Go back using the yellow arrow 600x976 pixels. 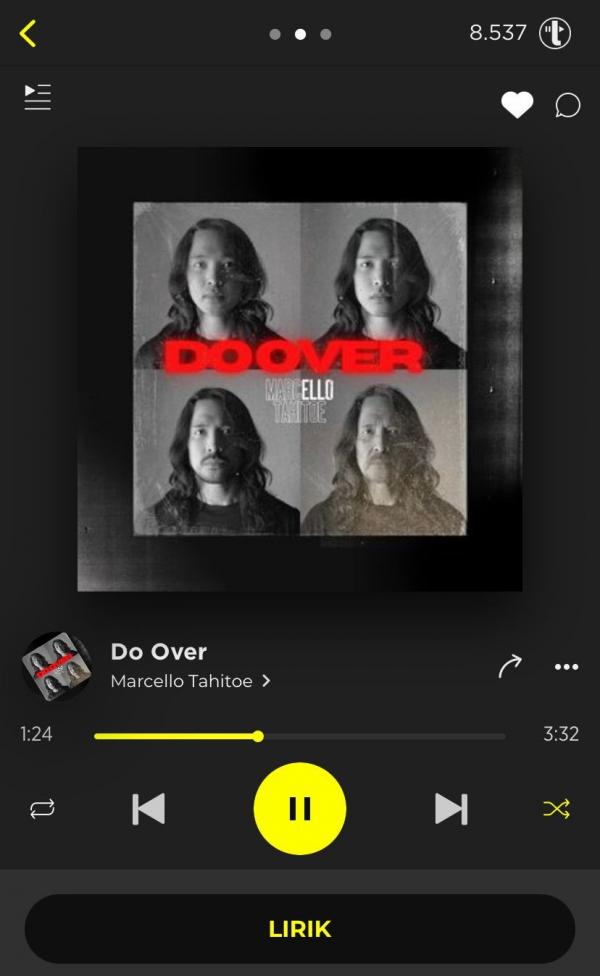coord(28,33)
